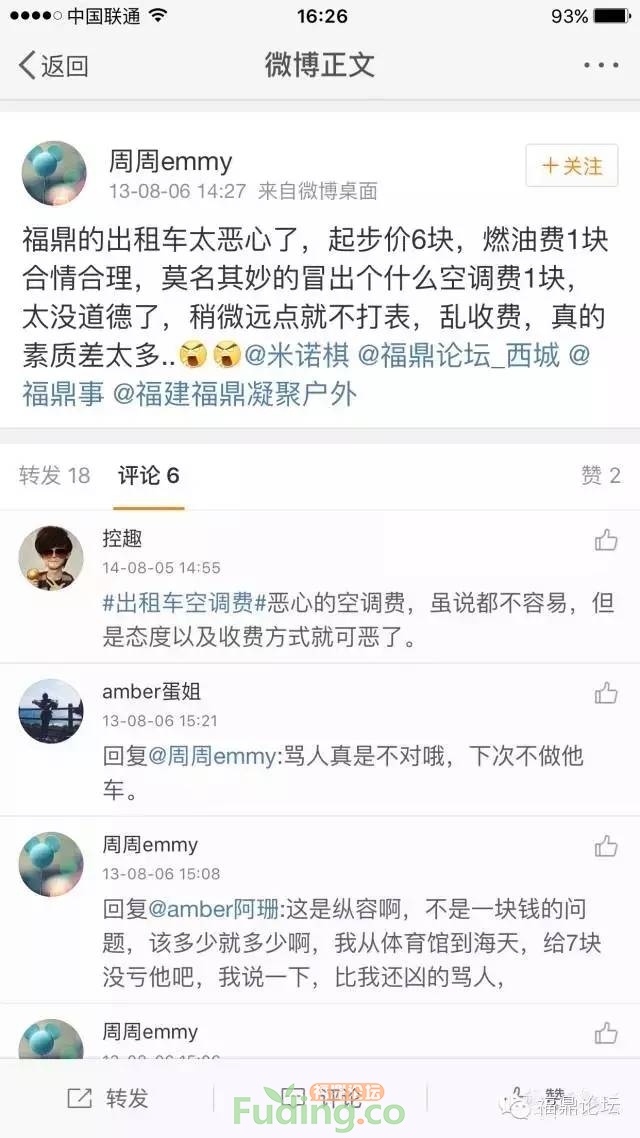Image resolution: width=640 pixels, height=1138 pixels.
Task: Write a comment via bottom 评论 button
Action: click(x=322, y=1097)
